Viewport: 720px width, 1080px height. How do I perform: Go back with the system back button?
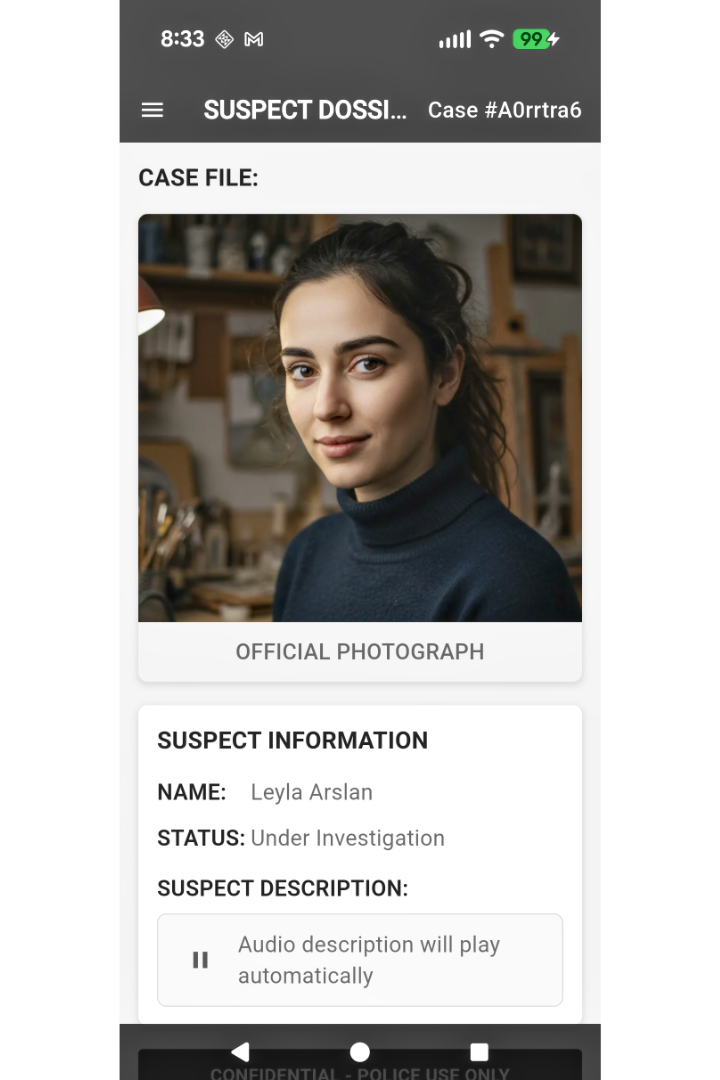[240, 1052]
